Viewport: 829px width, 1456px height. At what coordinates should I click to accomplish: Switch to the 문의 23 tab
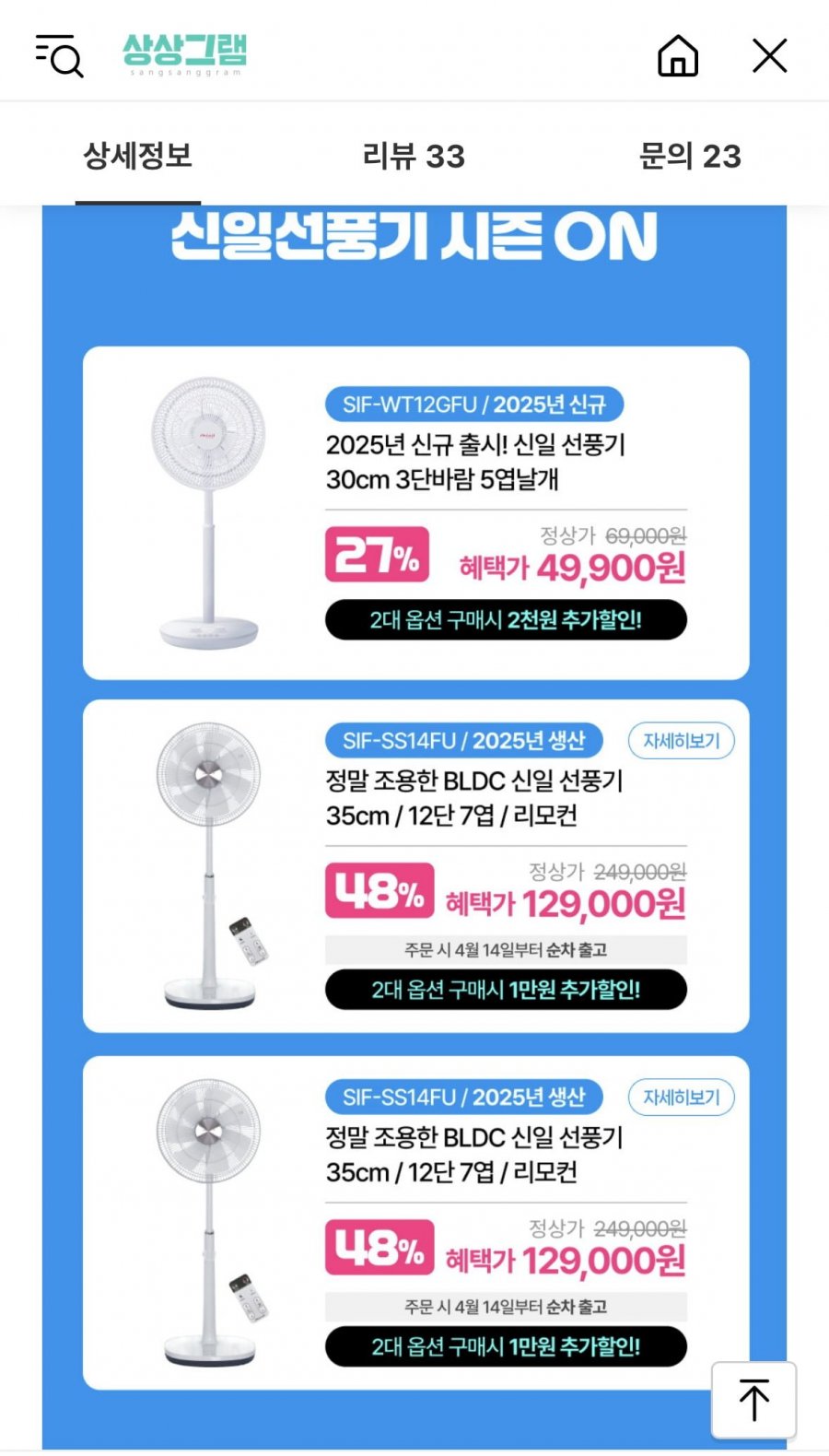pyautogui.click(x=690, y=156)
